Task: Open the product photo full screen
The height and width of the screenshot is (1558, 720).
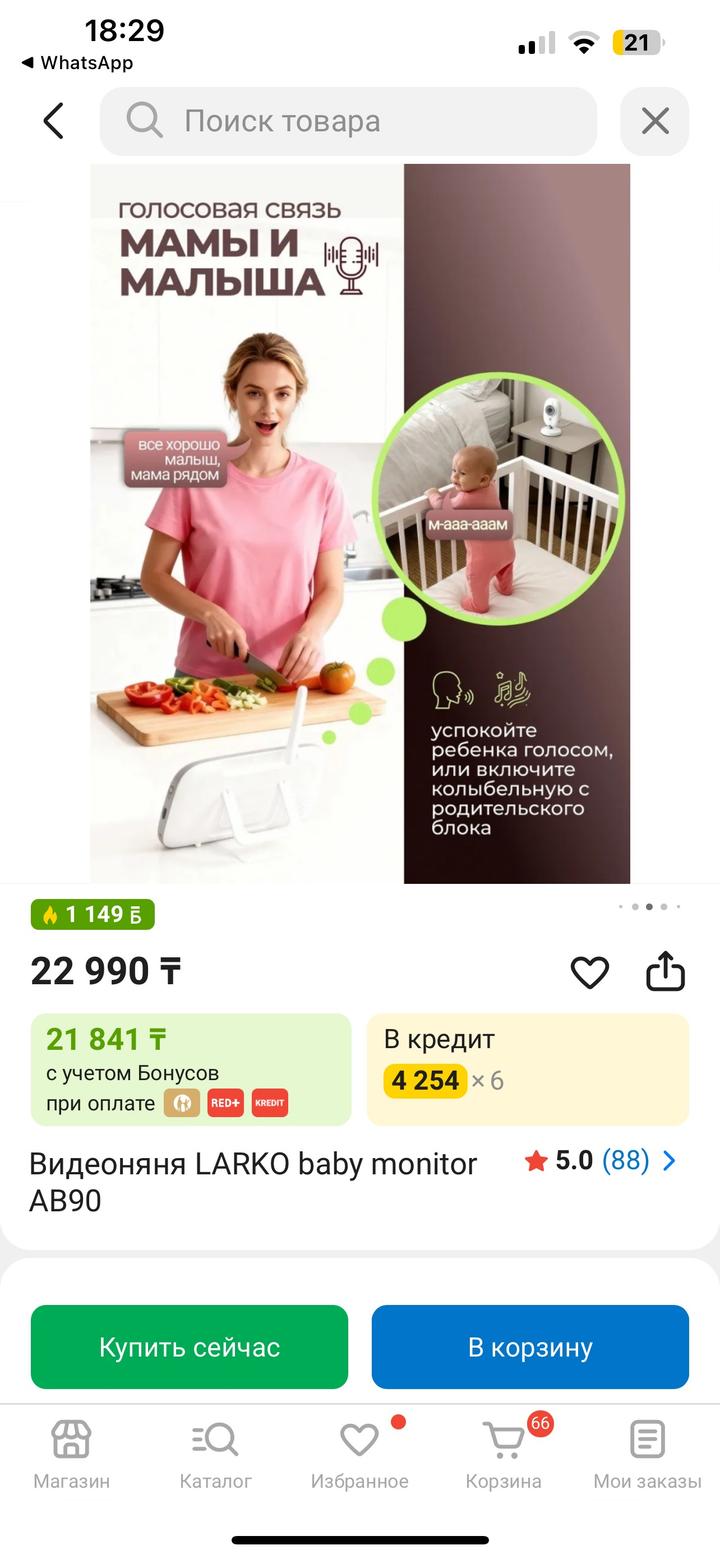Action: (360, 523)
